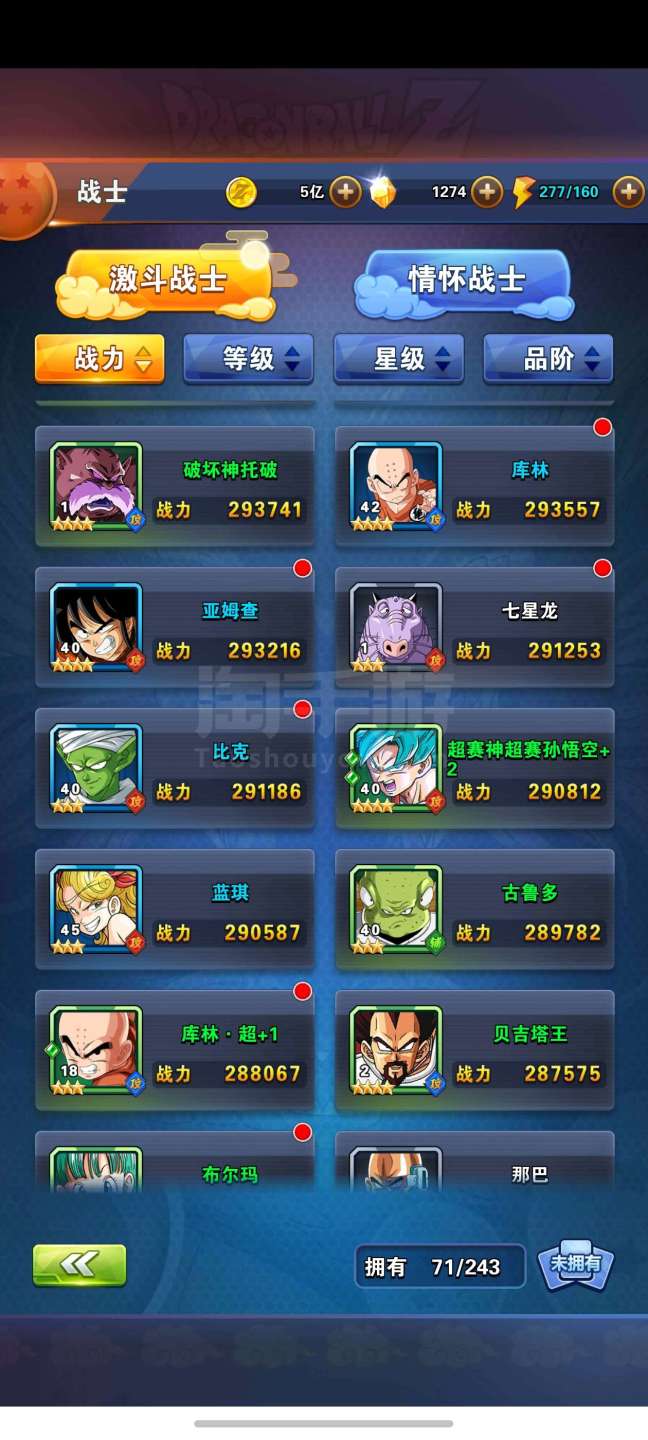
Task: Open the 七星龙 warrior card
Action: point(474,628)
